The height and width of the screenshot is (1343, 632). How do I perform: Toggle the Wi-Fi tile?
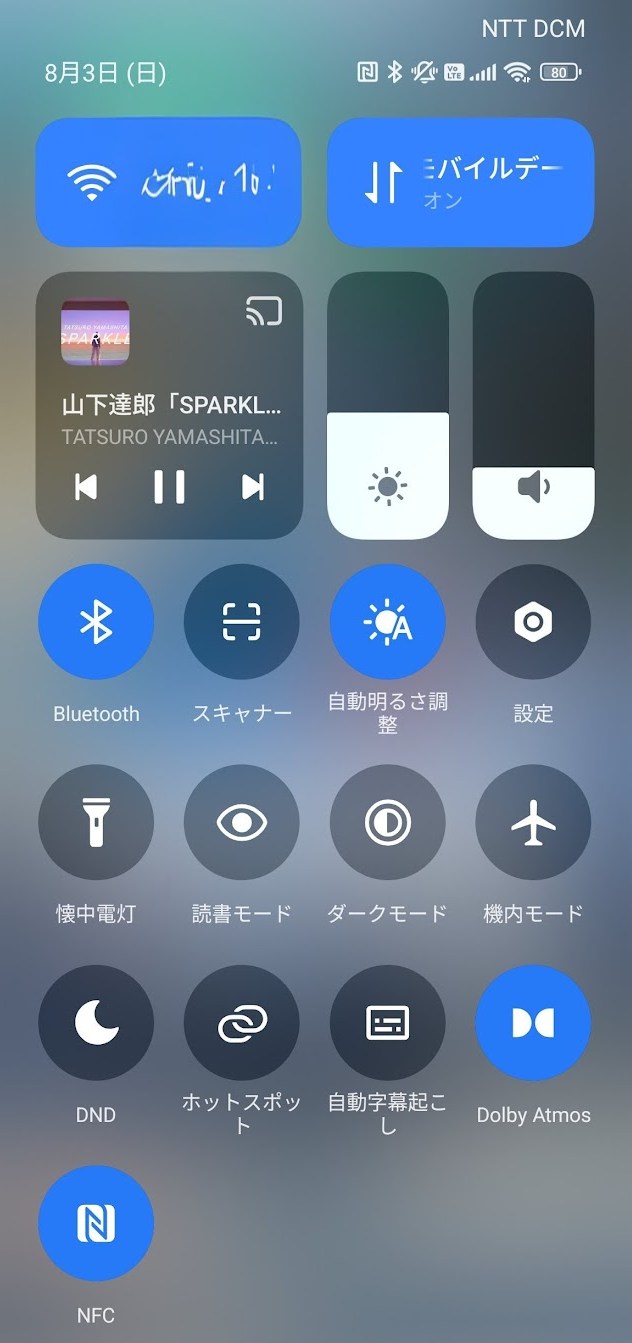pyautogui.click(x=168, y=182)
